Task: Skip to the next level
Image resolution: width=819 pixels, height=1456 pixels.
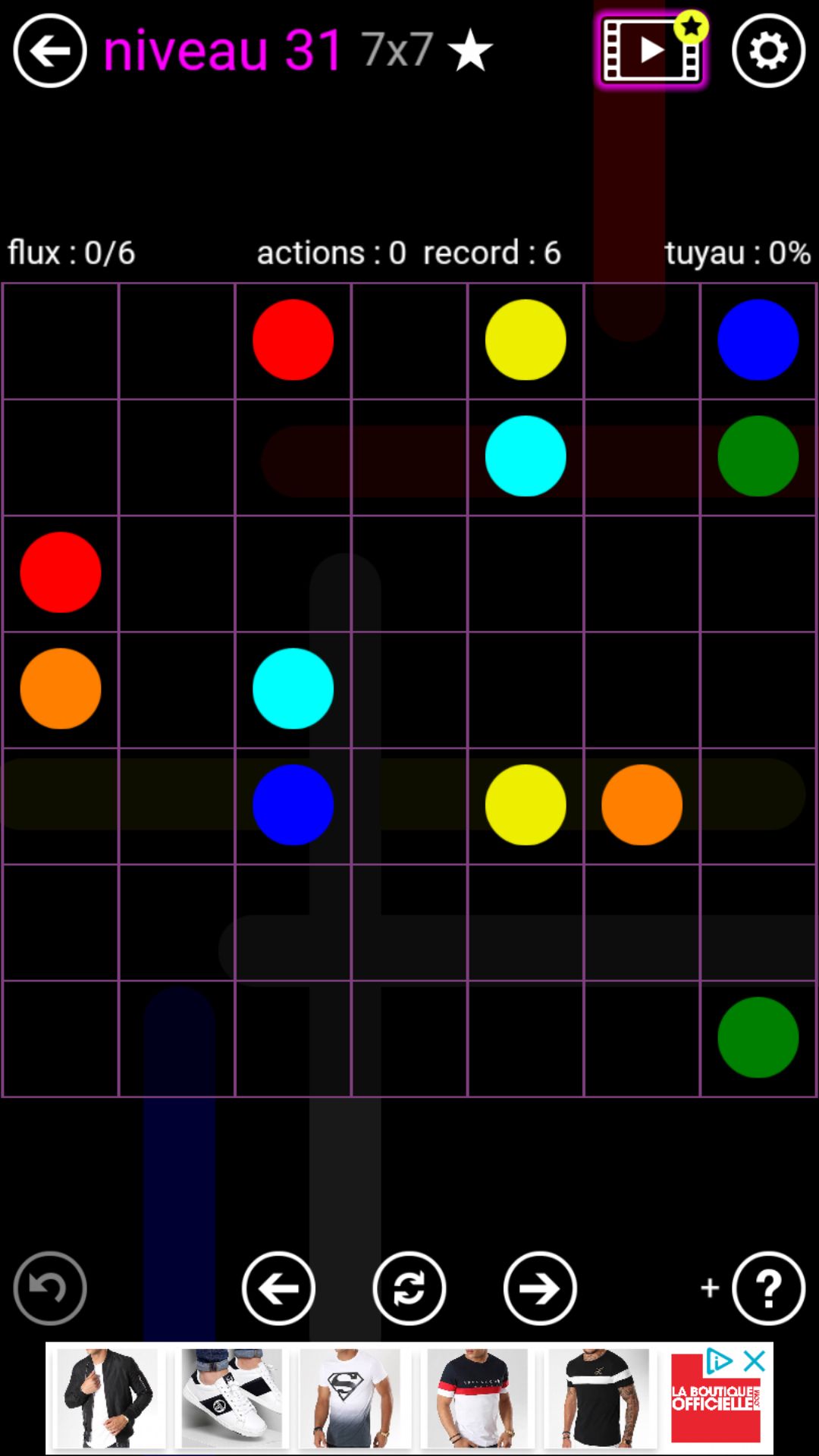Action: (540, 1288)
